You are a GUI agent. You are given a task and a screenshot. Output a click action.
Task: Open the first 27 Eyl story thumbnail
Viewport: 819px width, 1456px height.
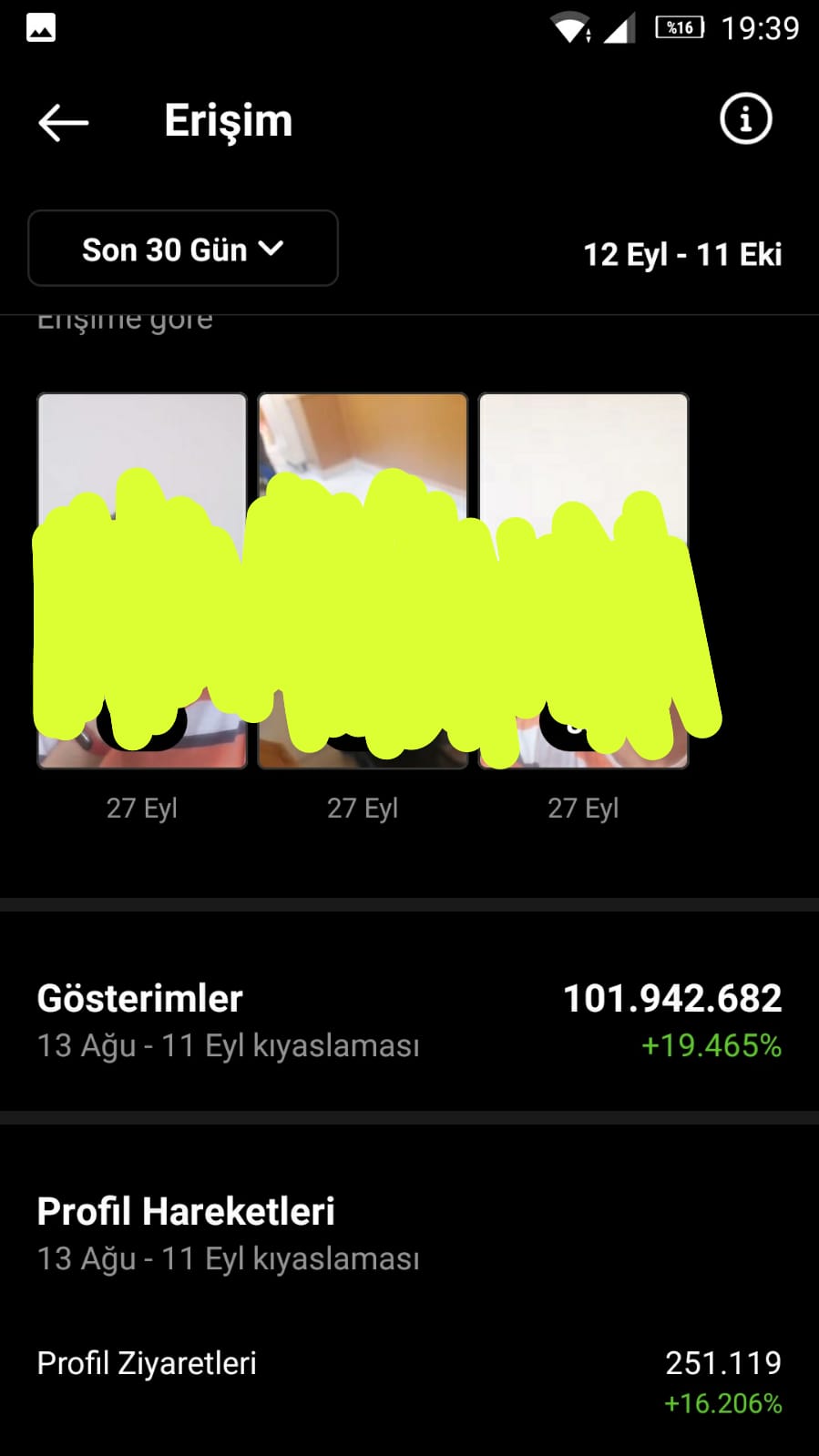[142, 580]
